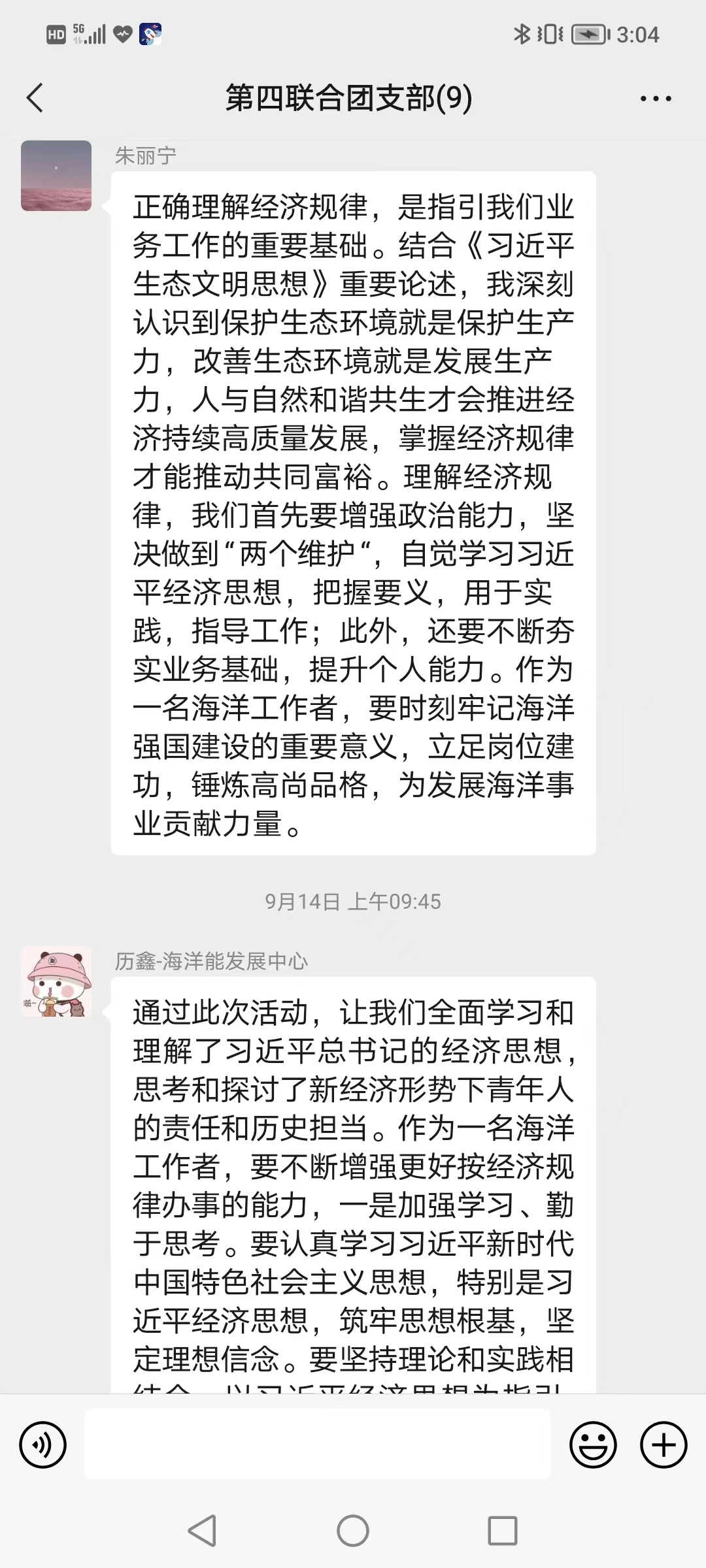Go back from the group chat
Screen dimensions: 706x1568
click(35, 98)
